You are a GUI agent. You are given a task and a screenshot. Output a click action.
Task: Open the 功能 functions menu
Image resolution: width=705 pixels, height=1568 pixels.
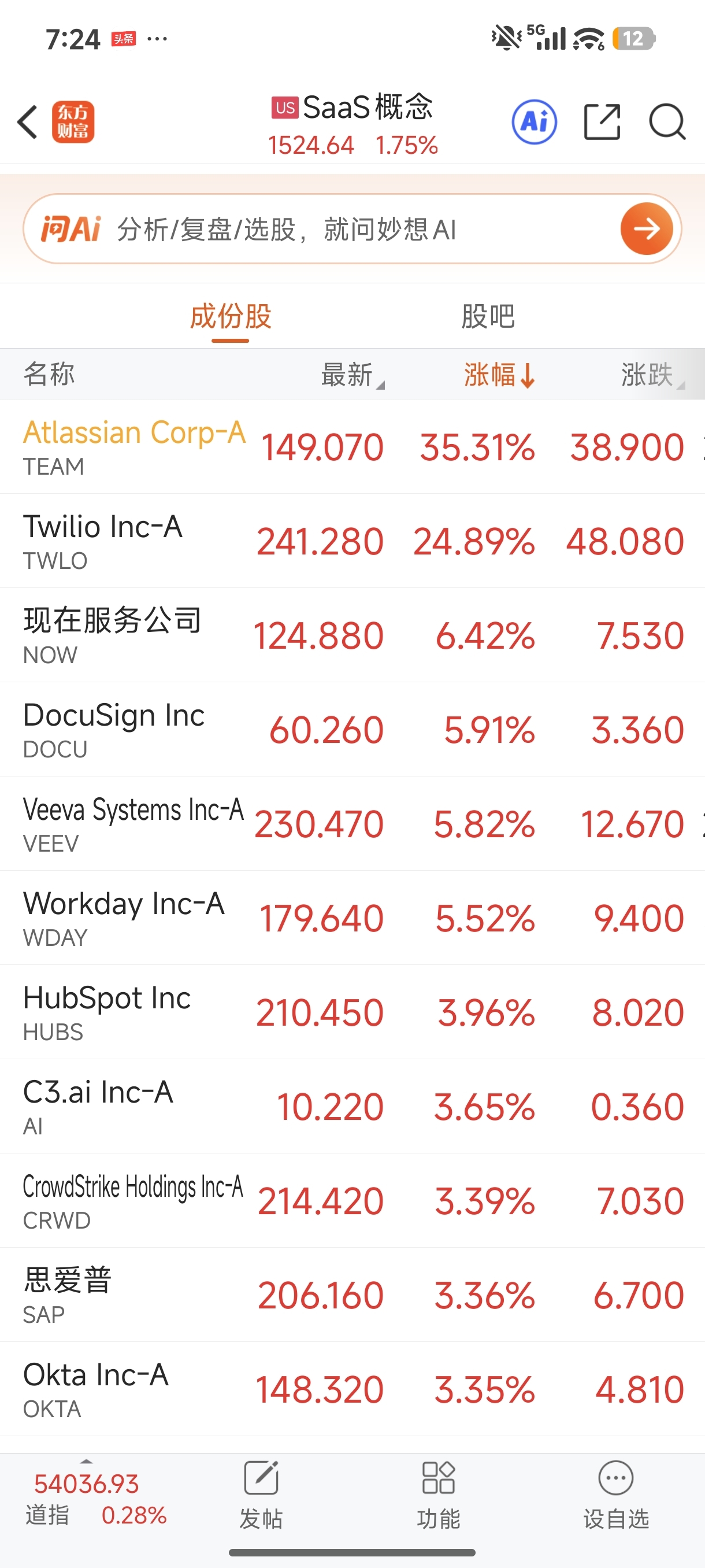[438, 1496]
